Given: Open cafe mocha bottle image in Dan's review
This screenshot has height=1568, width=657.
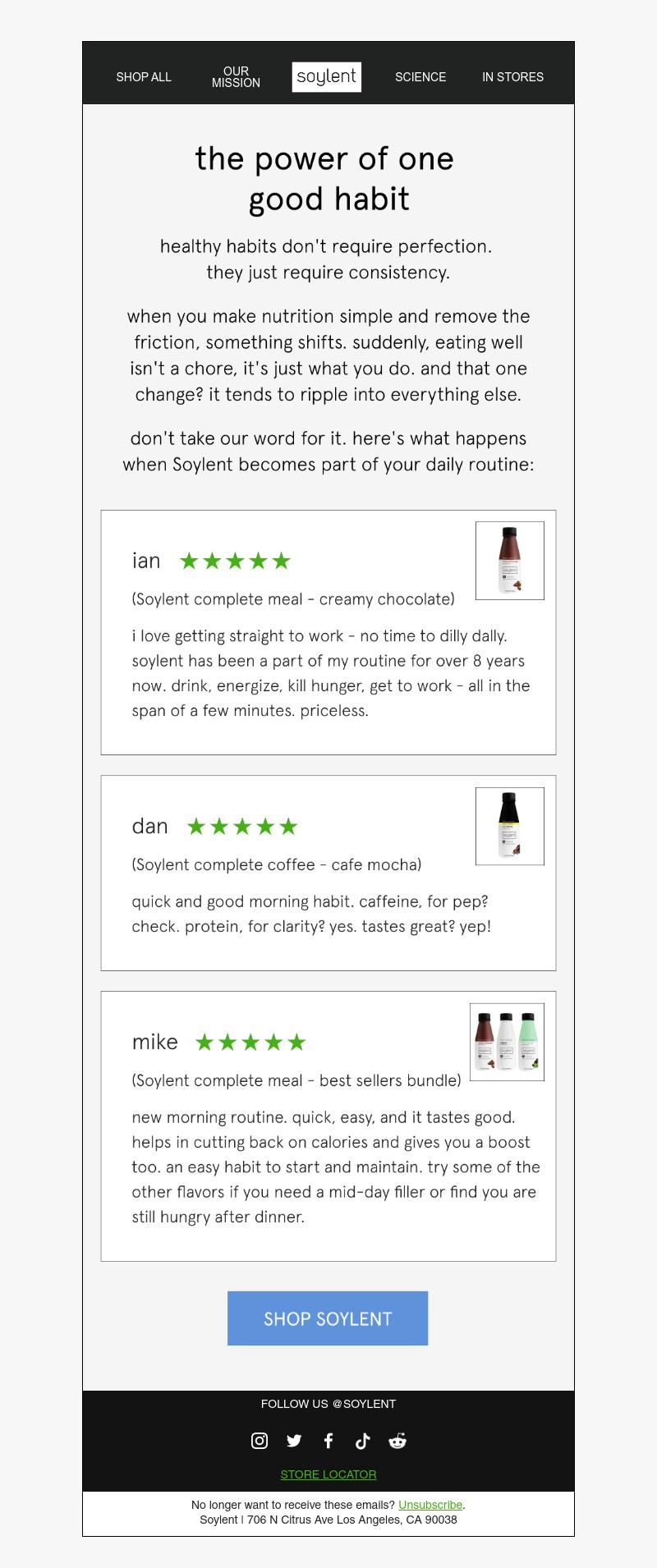Looking at the screenshot, I should pyautogui.click(x=510, y=826).
